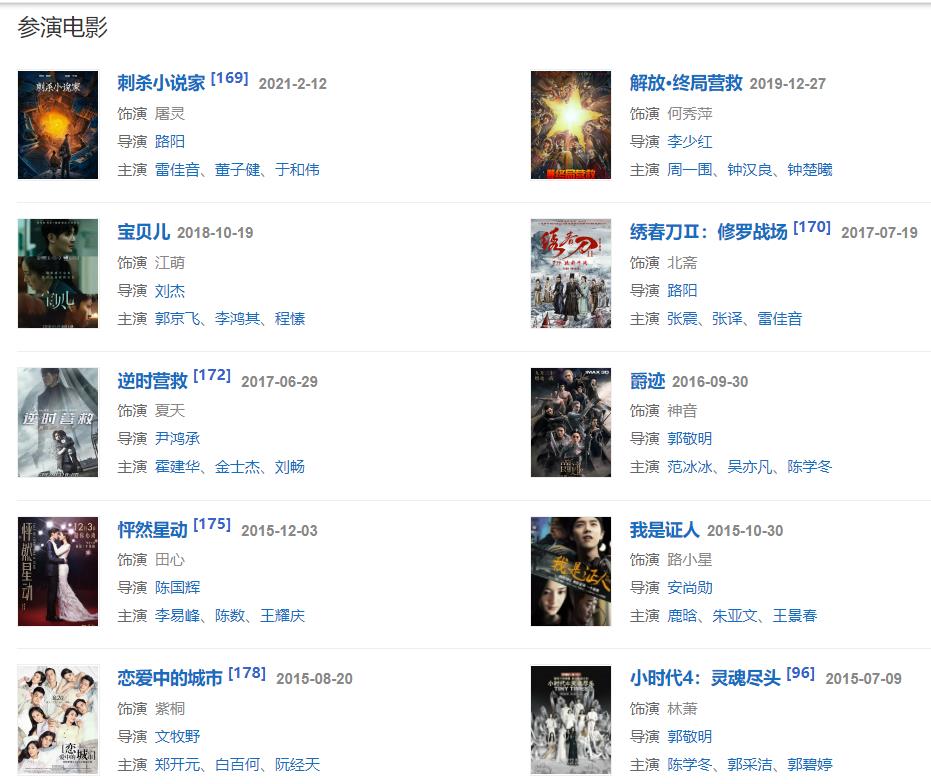Tap the 逆时营救 poster thumbnail

click(58, 422)
